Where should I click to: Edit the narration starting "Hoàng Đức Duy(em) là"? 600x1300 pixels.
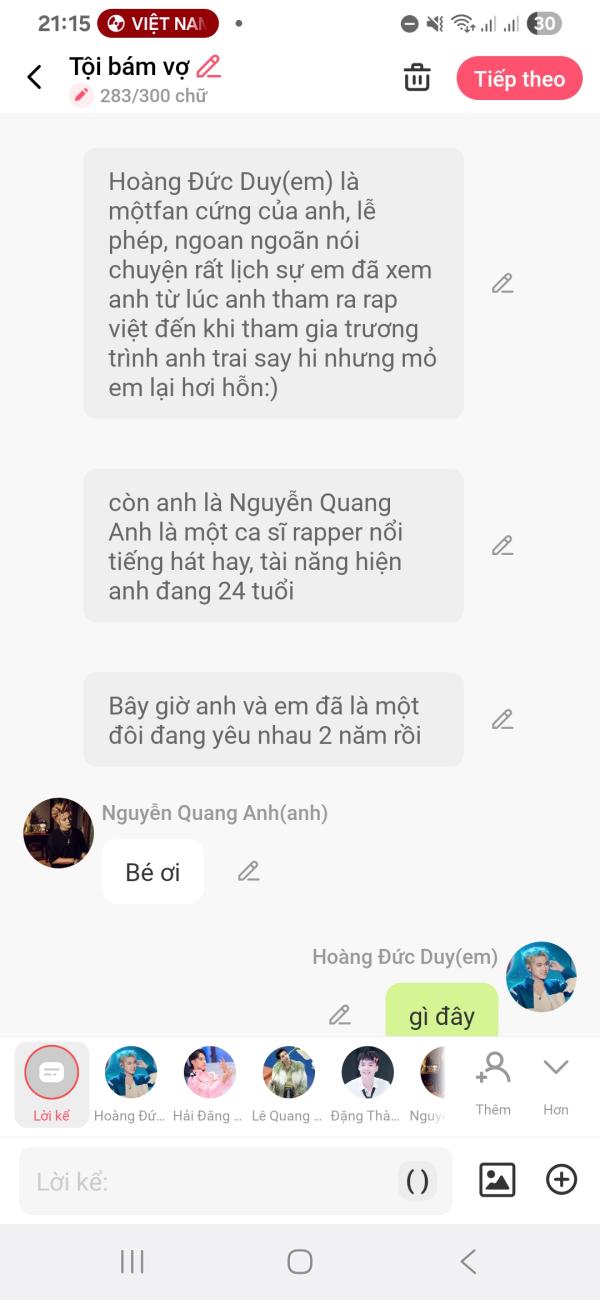coord(502,284)
